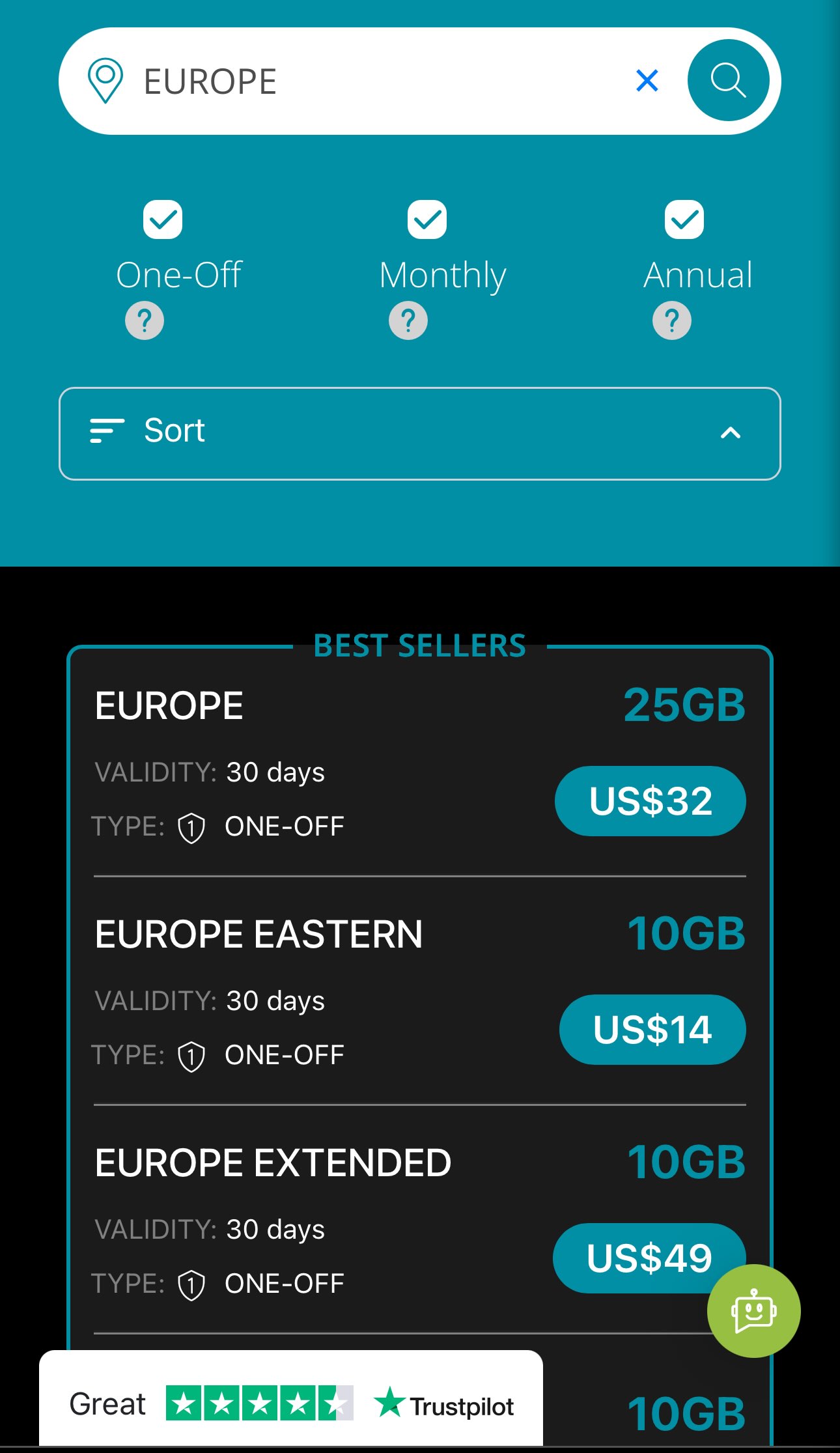Open the One-Off plan type help icon
The width and height of the screenshot is (840, 1453).
tap(145, 319)
